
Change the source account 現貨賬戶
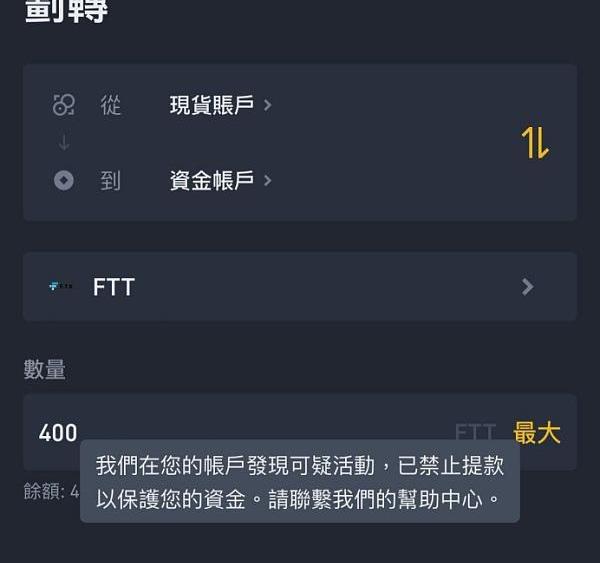coord(220,105)
